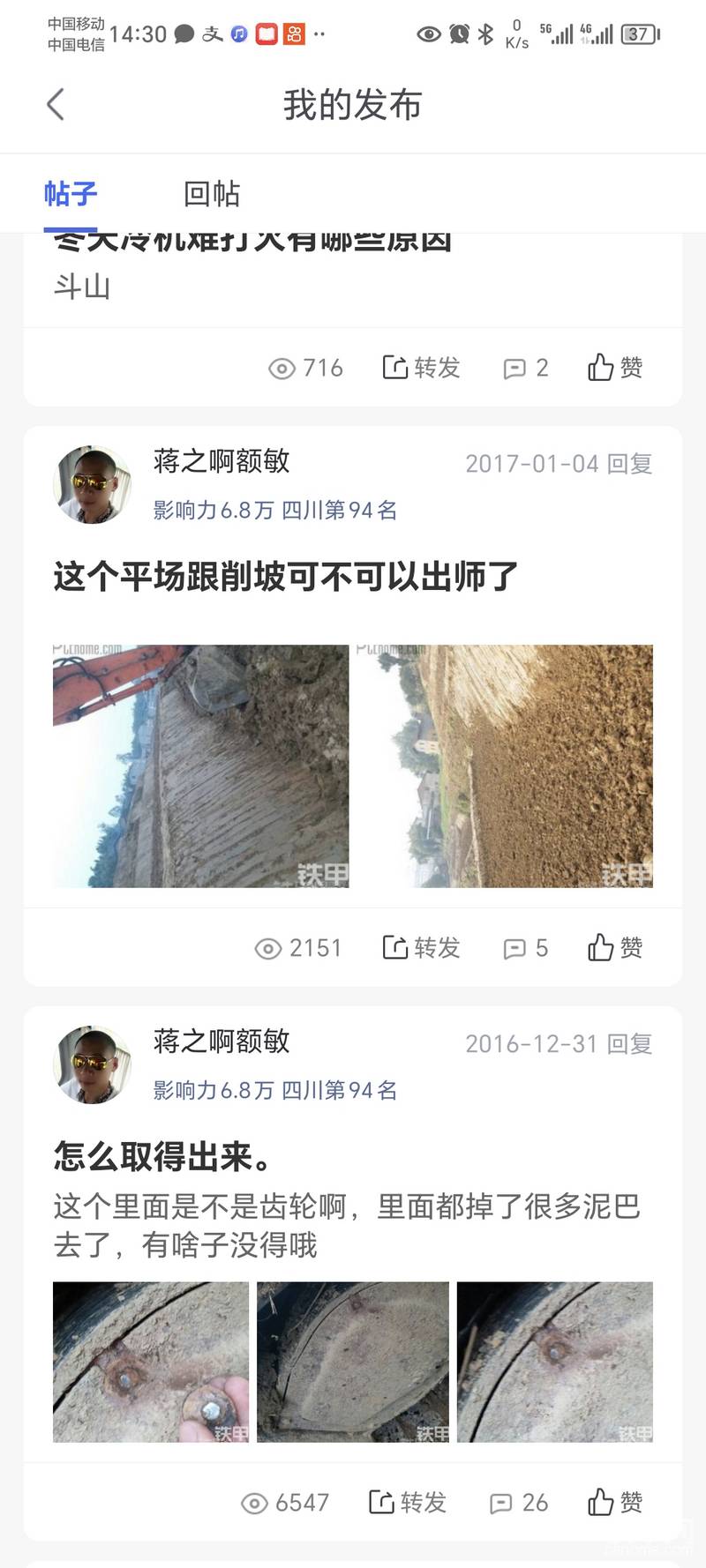
Task: Open the 5 comments on 平场跟削坡 post
Action: 526,948
